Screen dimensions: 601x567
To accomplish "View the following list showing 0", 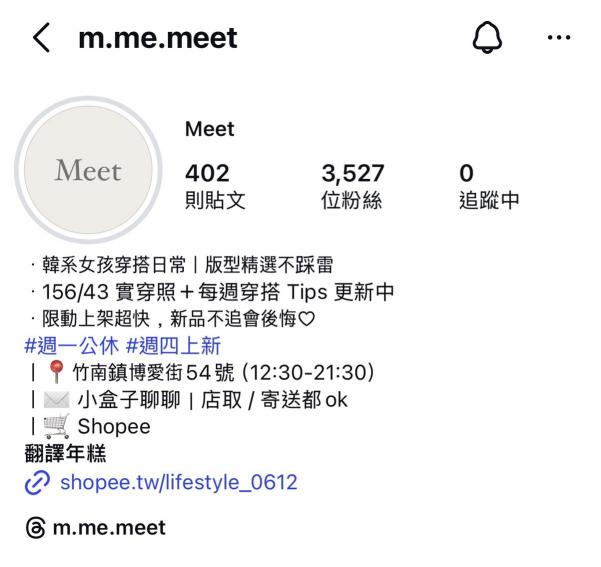I will [488, 186].
